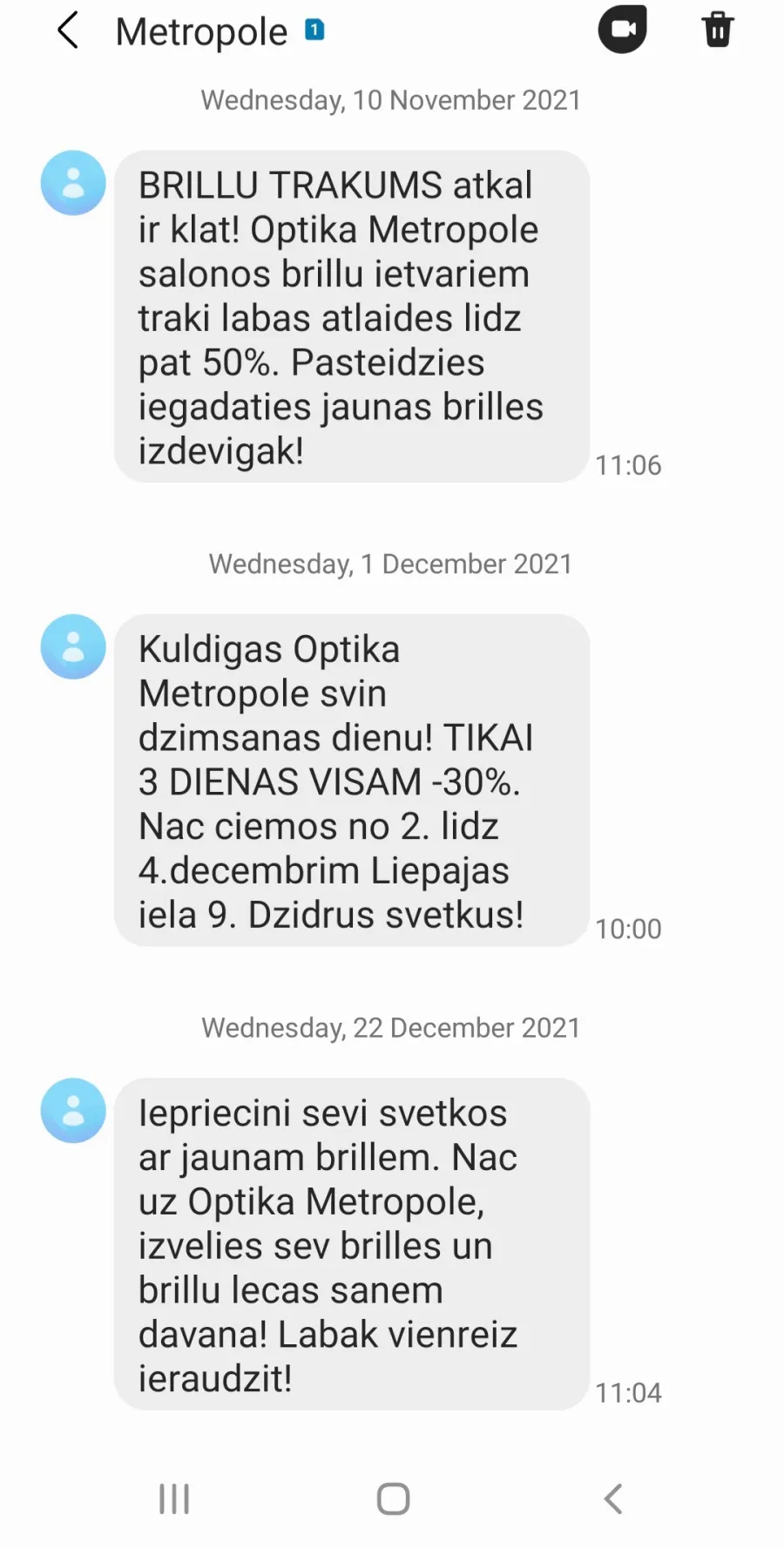The width and height of the screenshot is (784, 1549).
Task: Tap the system back button
Action: click(x=613, y=1499)
